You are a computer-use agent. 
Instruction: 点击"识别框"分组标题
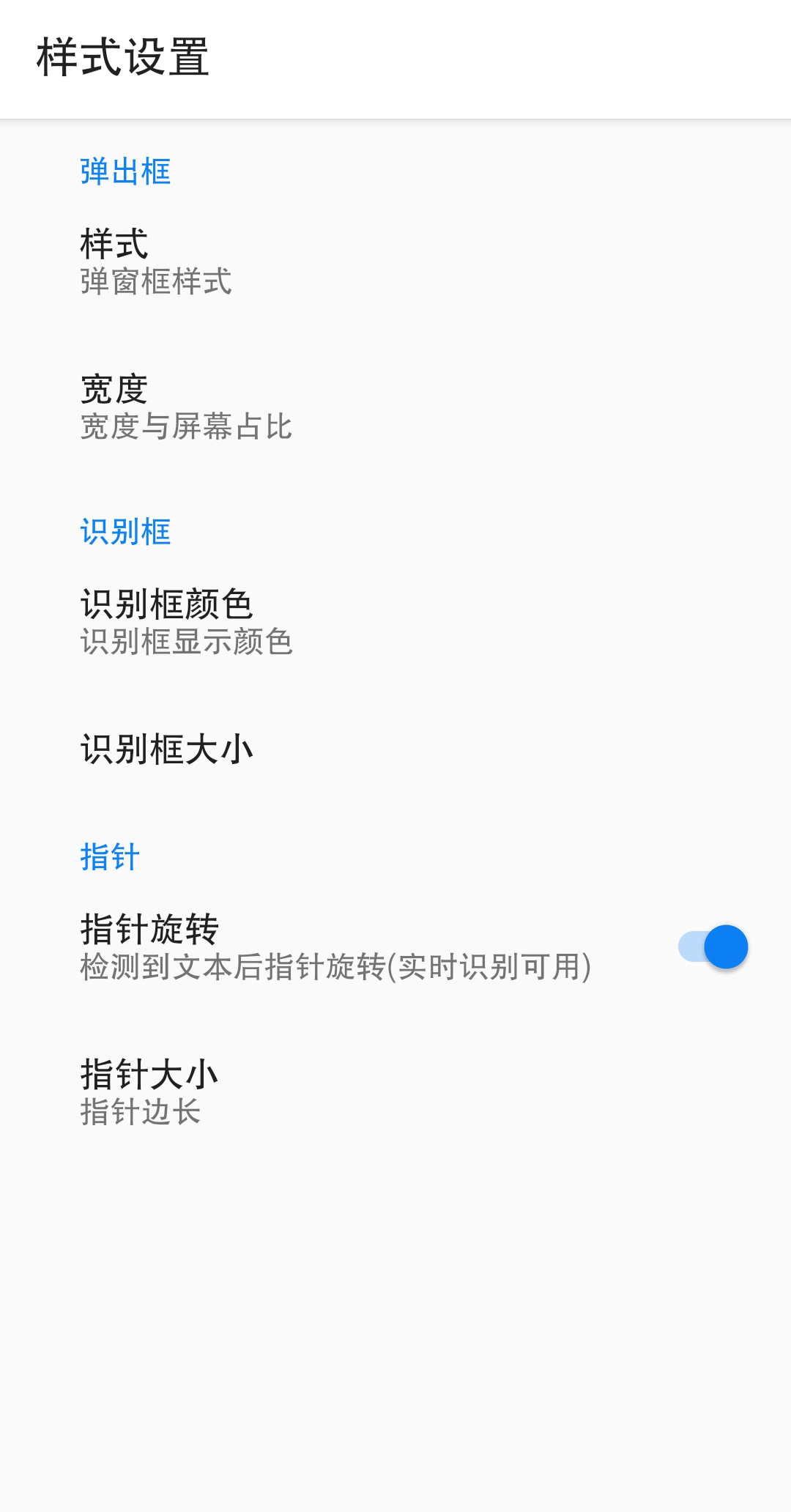pos(125,533)
